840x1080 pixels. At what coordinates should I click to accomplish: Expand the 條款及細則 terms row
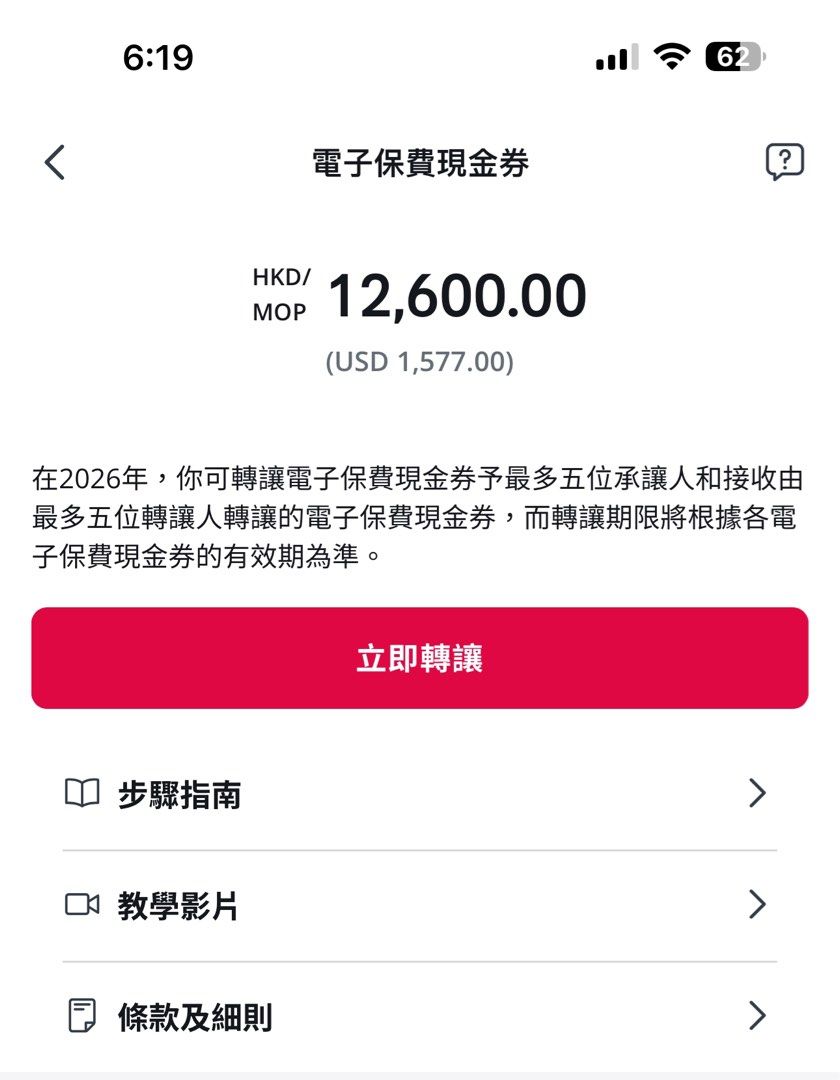[x=420, y=1018]
